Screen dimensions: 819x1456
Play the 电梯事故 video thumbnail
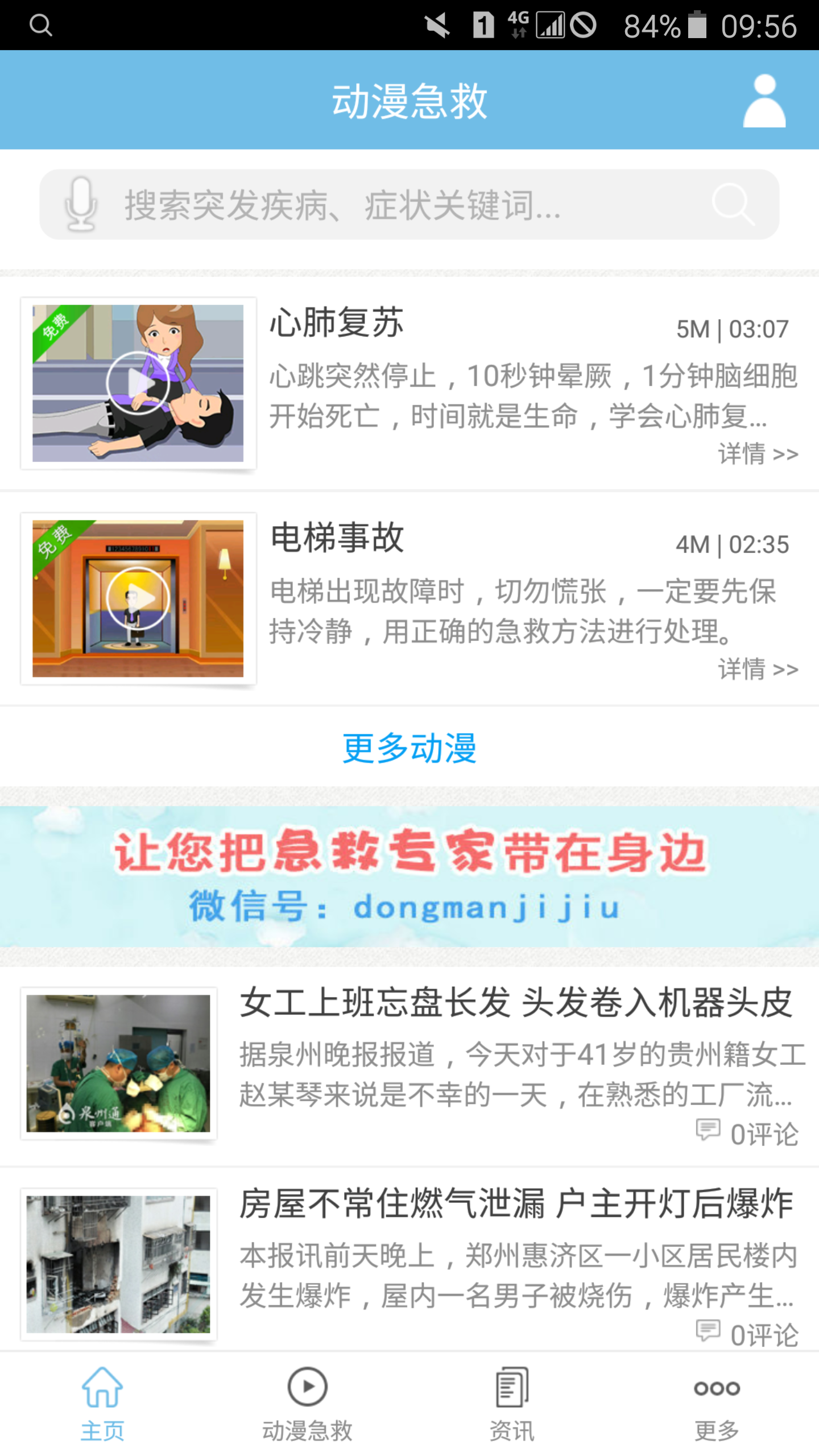coord(138,598)
